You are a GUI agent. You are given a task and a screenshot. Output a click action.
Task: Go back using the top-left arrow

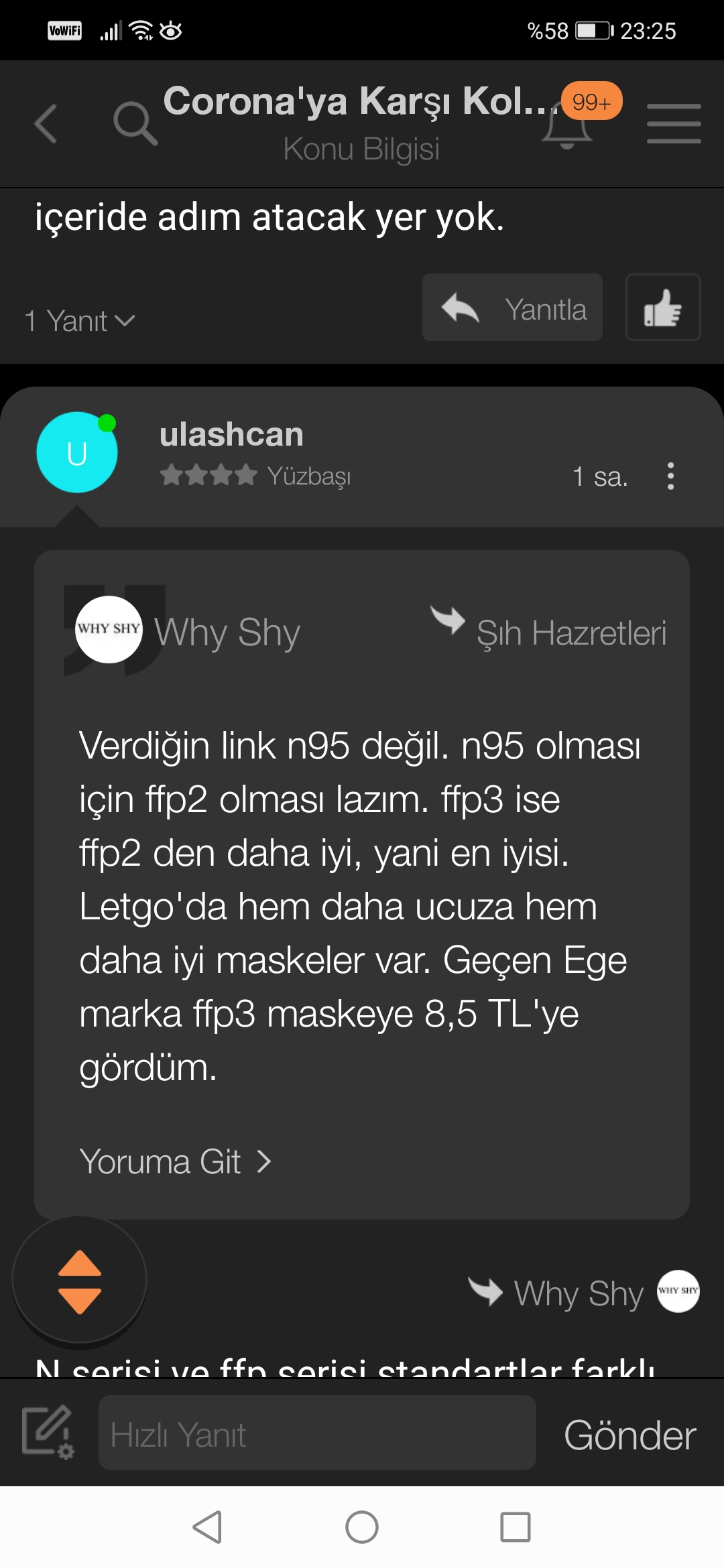point(46,124)
